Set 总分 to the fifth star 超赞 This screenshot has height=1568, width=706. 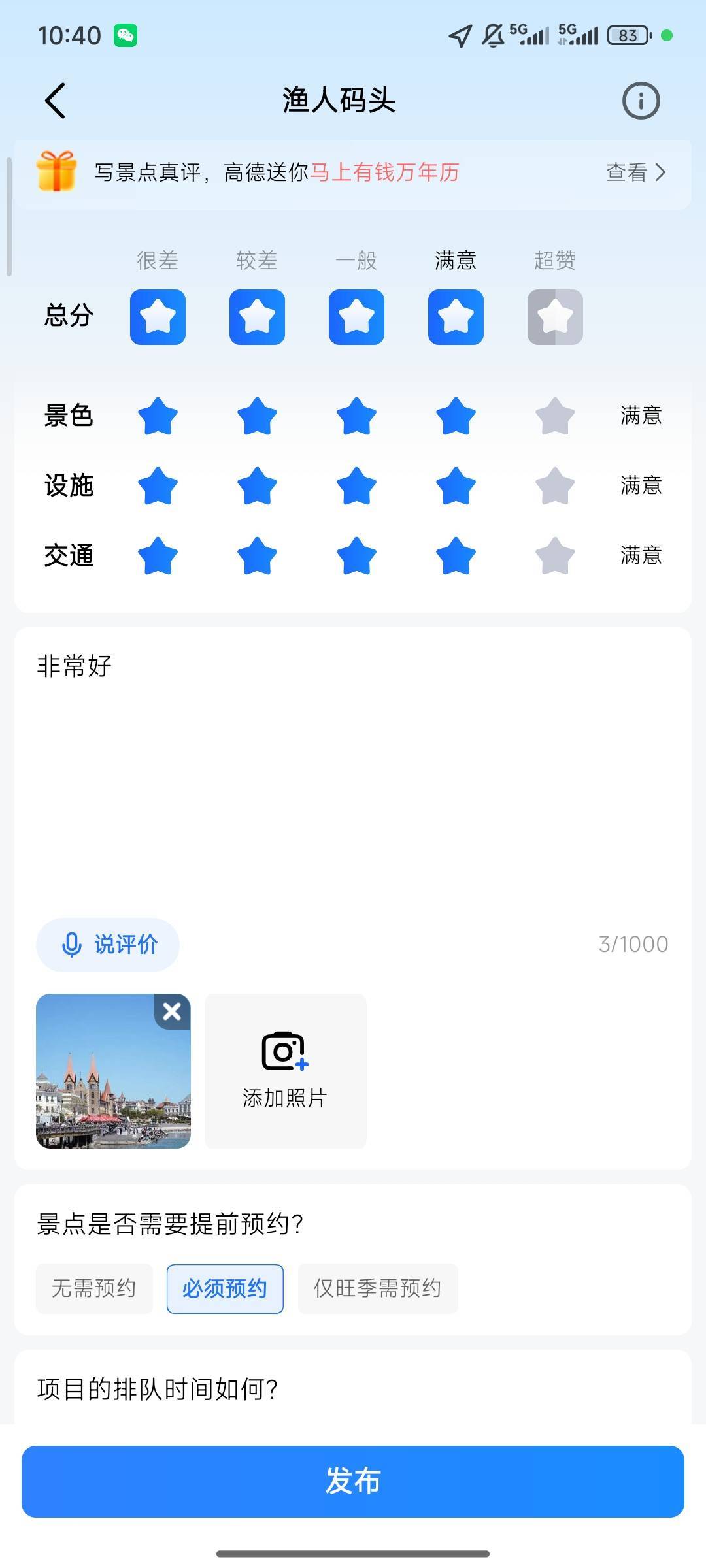(x=555, y=317)
